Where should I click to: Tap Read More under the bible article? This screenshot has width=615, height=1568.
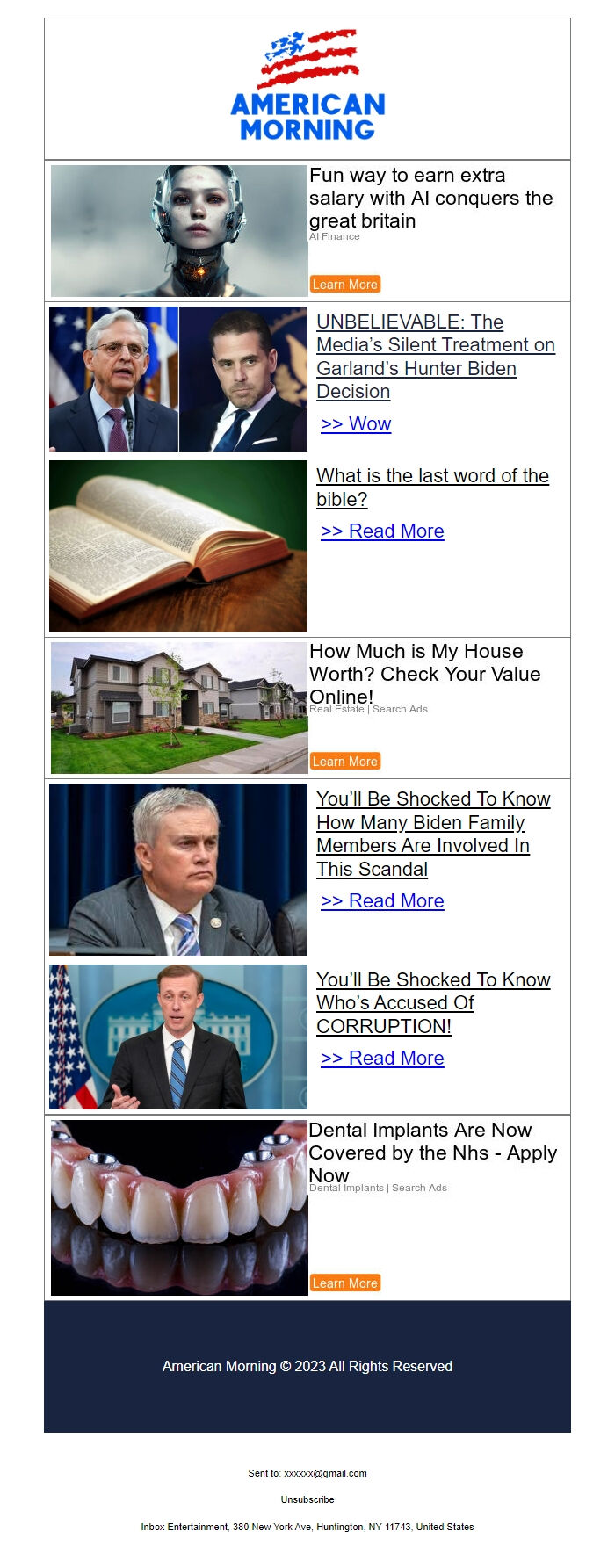click(x=382, y=531)
